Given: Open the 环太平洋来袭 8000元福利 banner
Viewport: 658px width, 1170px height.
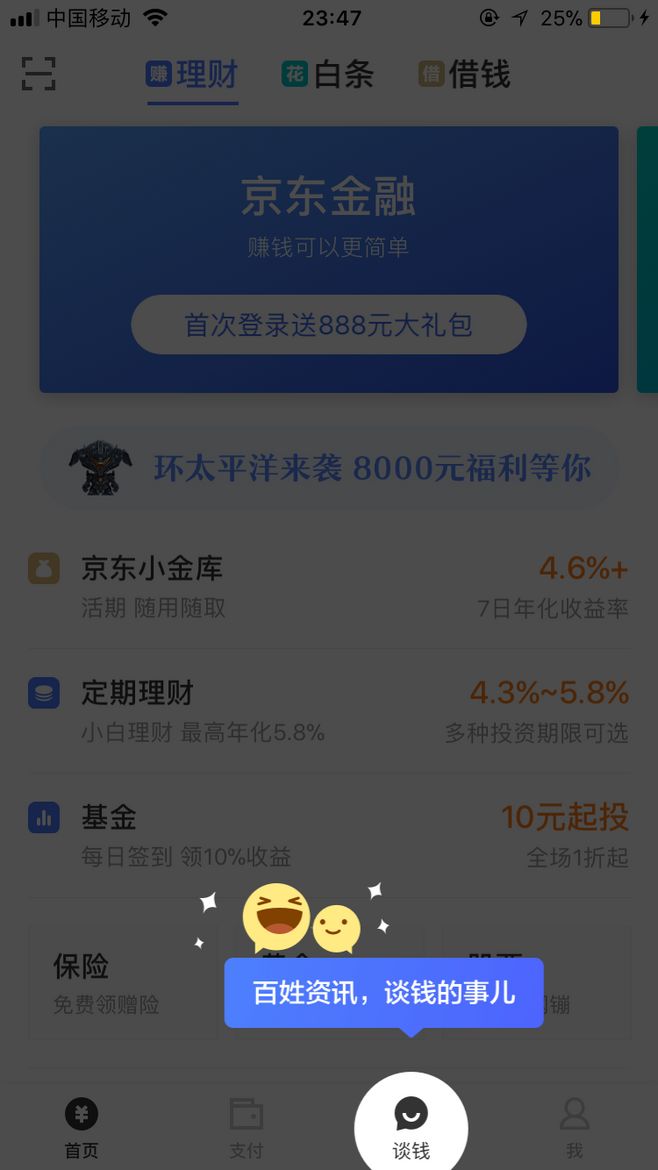Looking at the screenshot, I should point(328,468).
